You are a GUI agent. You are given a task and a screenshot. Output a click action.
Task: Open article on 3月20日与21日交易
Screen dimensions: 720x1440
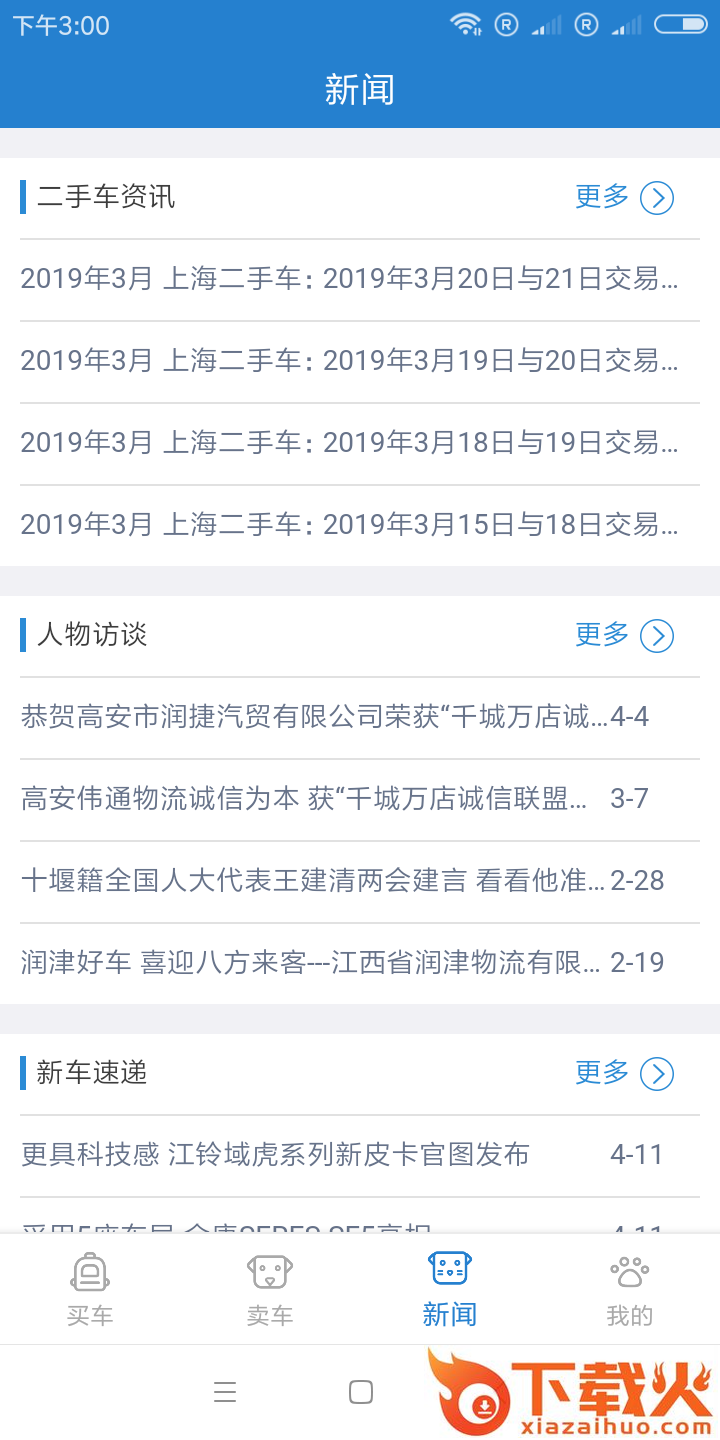point(349,279)
